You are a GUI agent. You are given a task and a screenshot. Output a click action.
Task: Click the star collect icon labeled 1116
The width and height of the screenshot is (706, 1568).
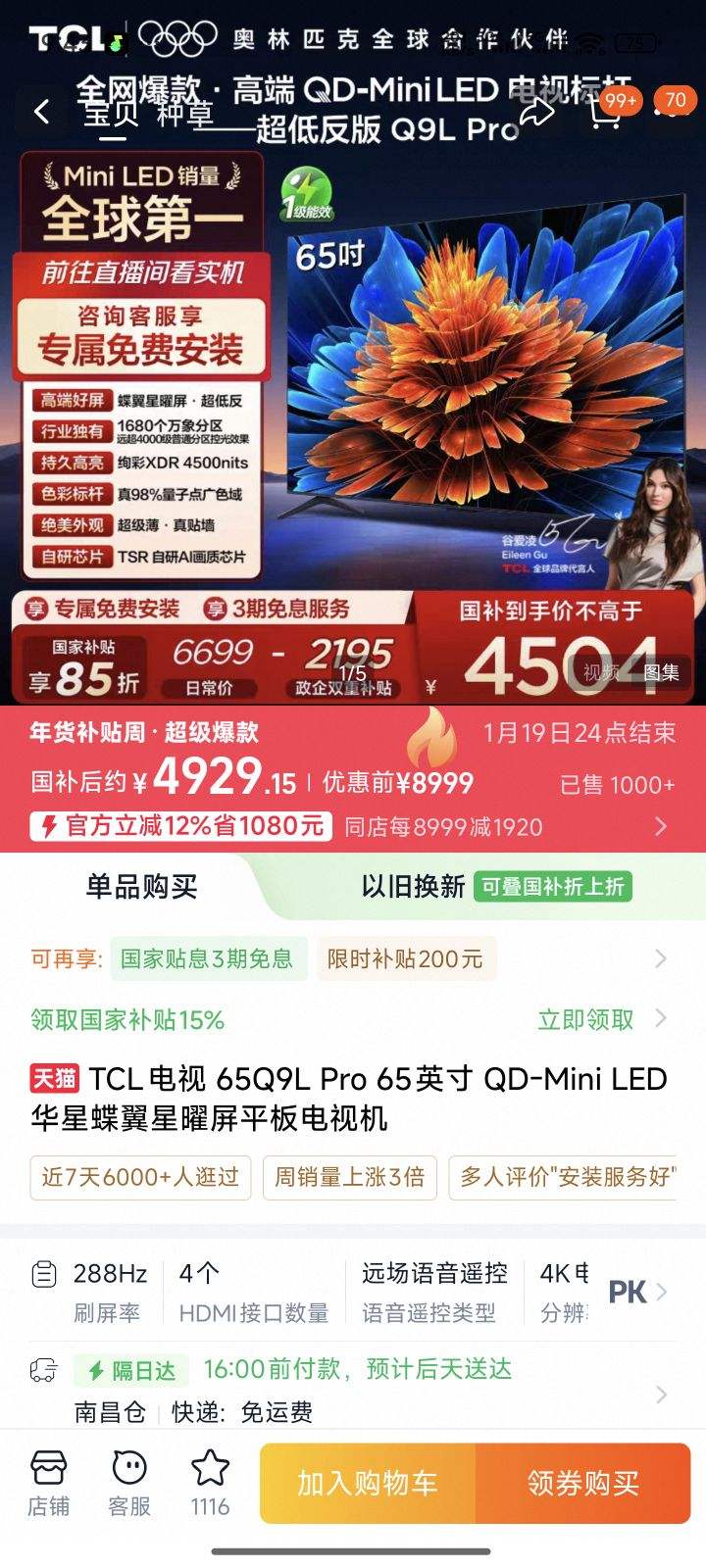tap(209, 1480)
